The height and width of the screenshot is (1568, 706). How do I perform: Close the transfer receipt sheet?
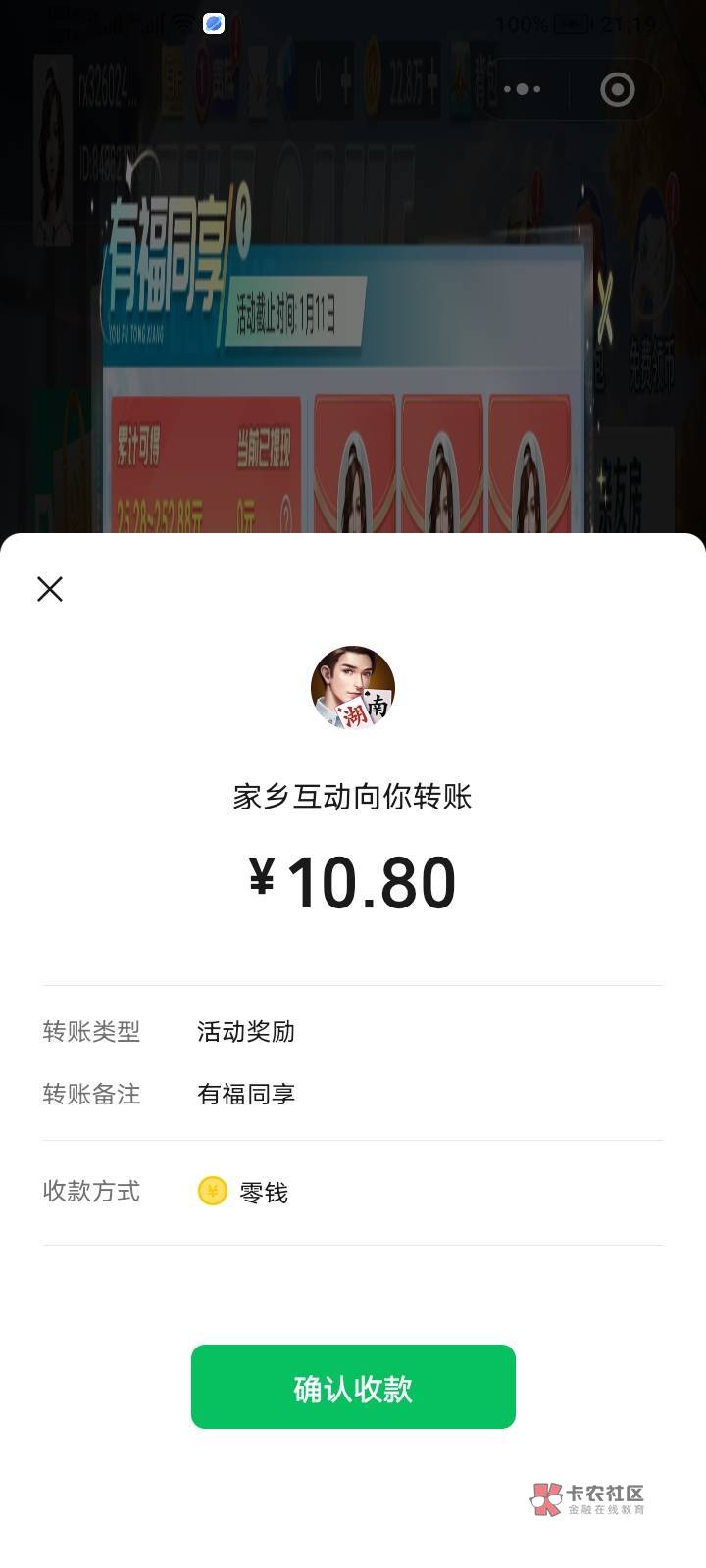[50, 589]
